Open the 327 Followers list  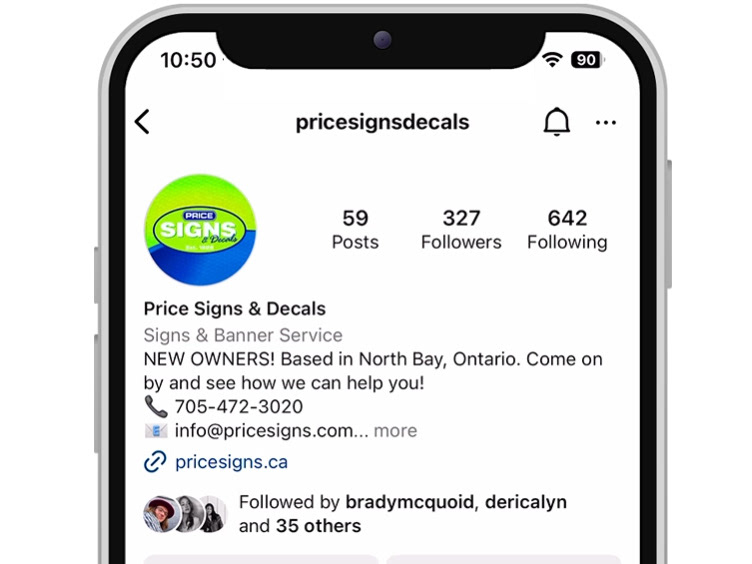pos(461,229)
